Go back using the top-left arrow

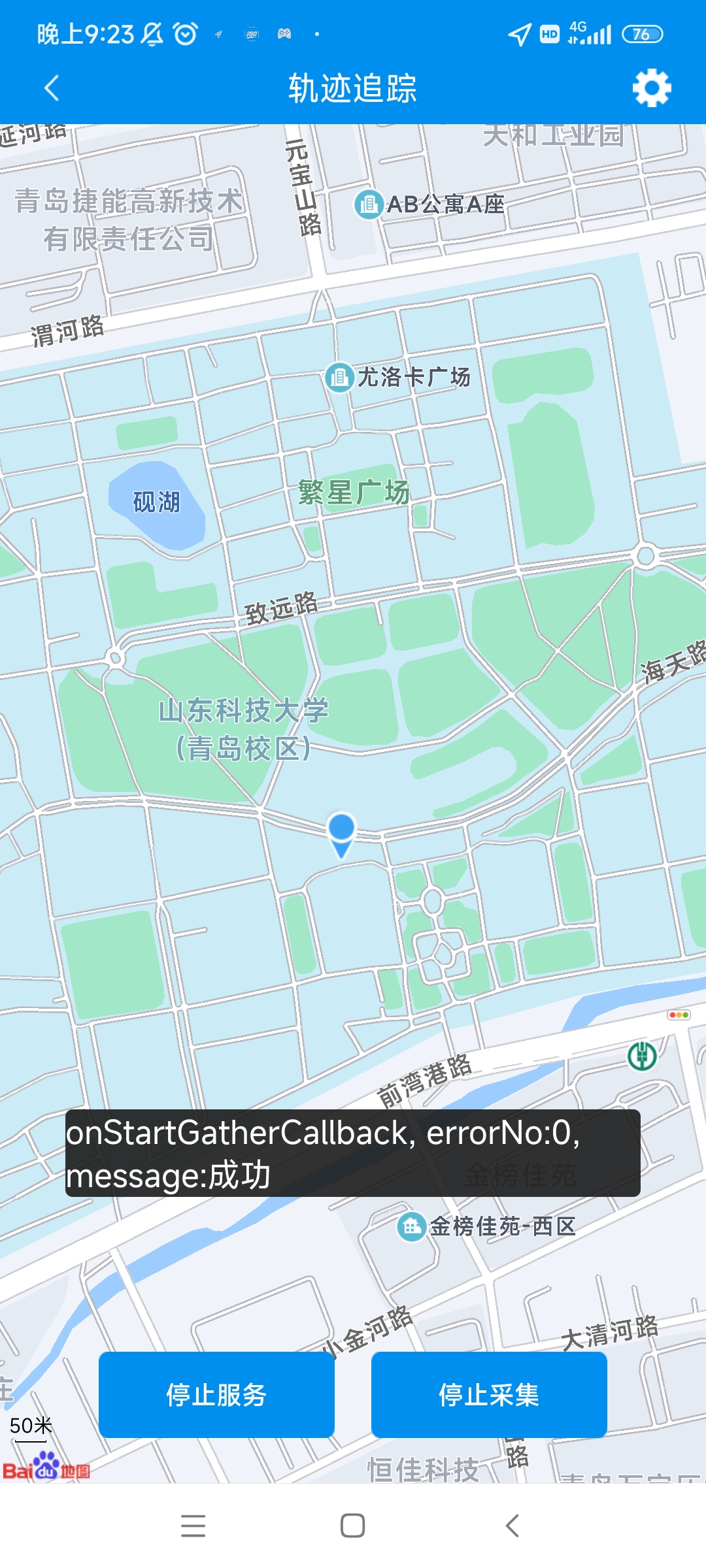[x=52, y=88]
